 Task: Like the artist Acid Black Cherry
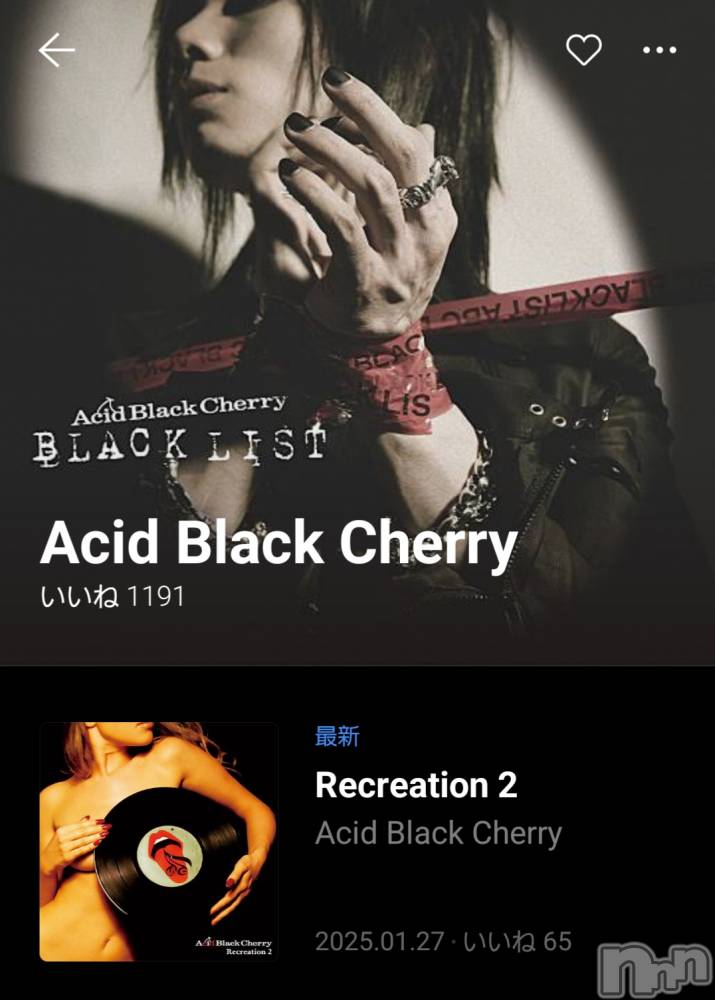(583, 50)
